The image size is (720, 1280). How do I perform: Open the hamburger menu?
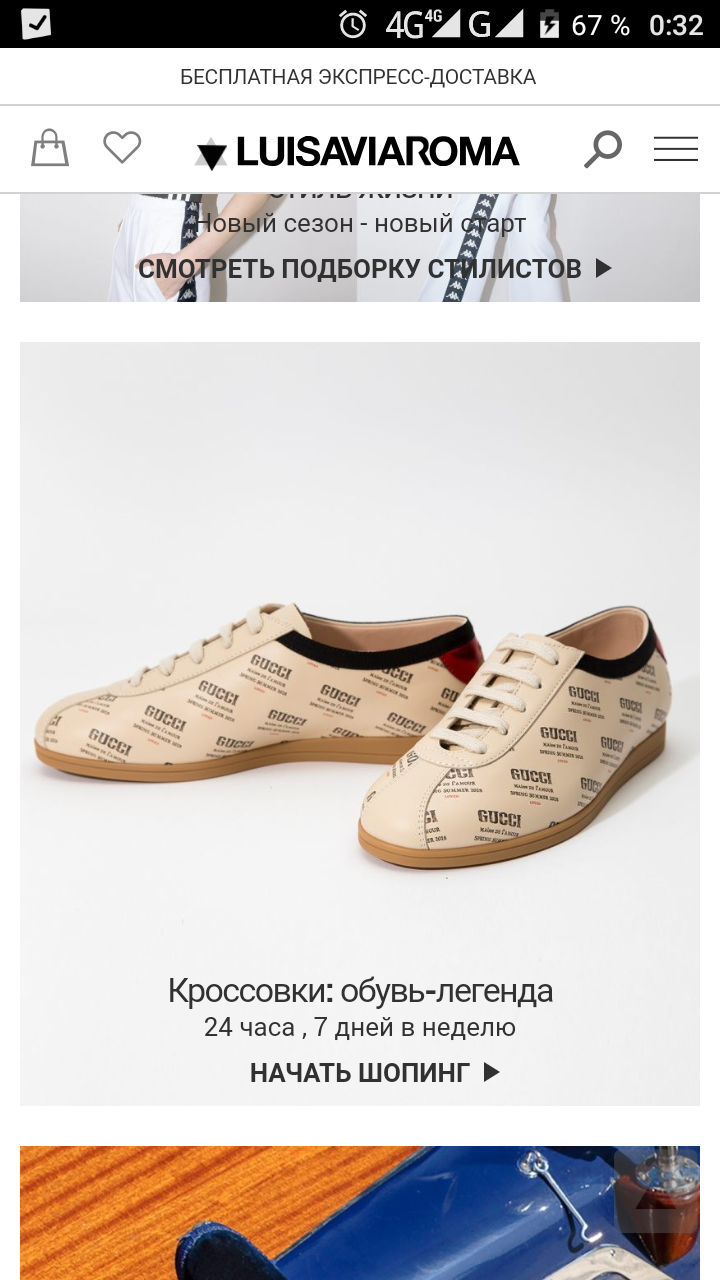pos(676,149)
